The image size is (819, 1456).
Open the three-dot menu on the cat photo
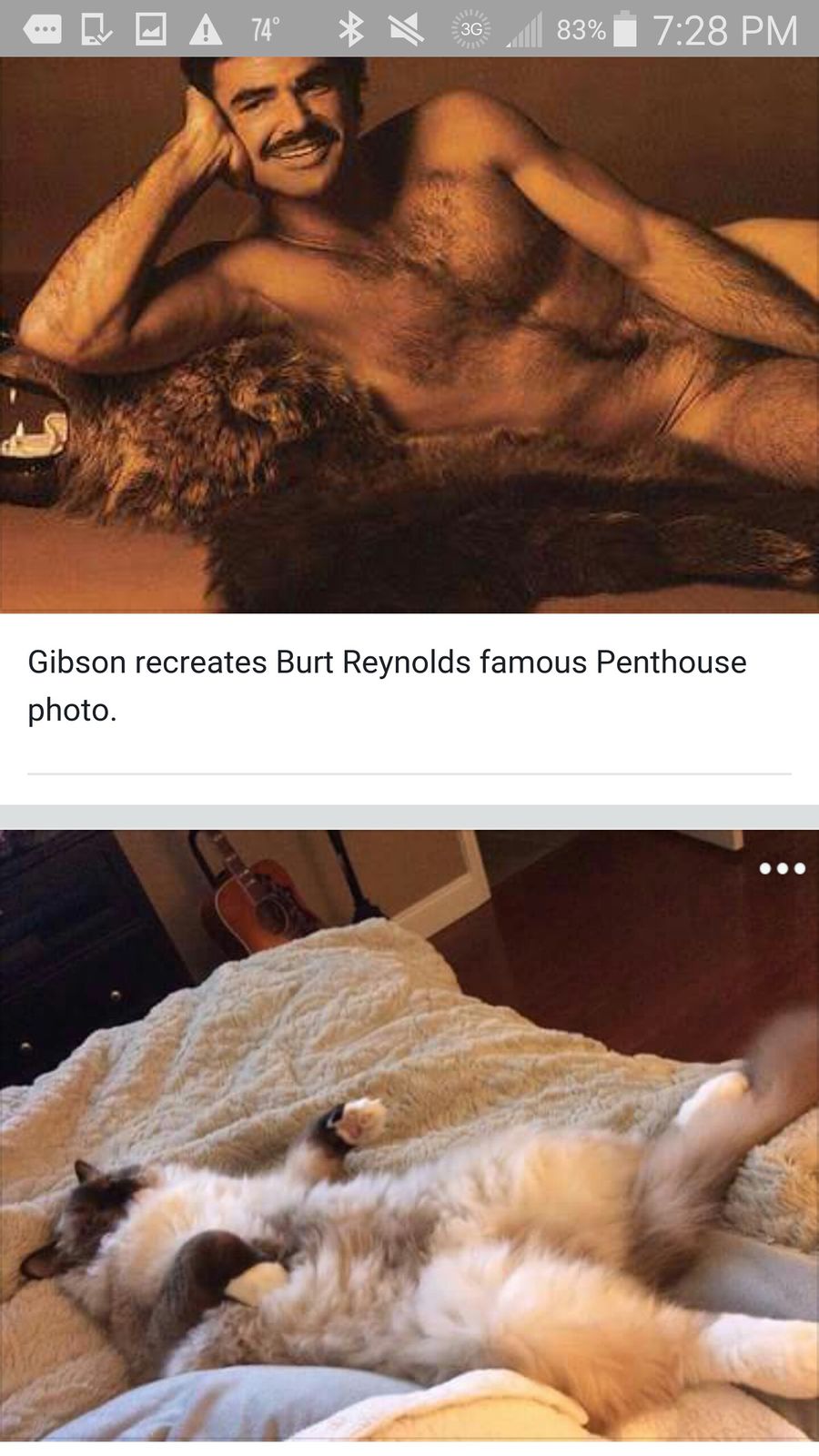(x=782, y=868)
